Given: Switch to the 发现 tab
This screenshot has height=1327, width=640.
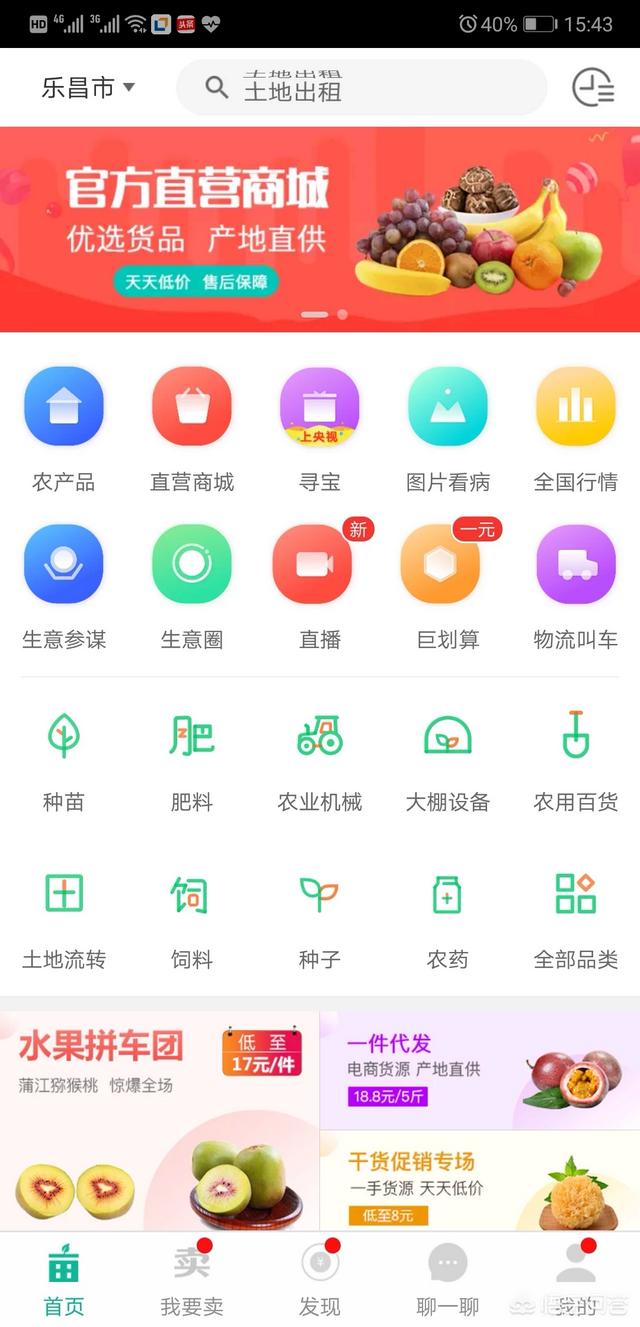Looking at the screenshot, I should (320, 1280).
